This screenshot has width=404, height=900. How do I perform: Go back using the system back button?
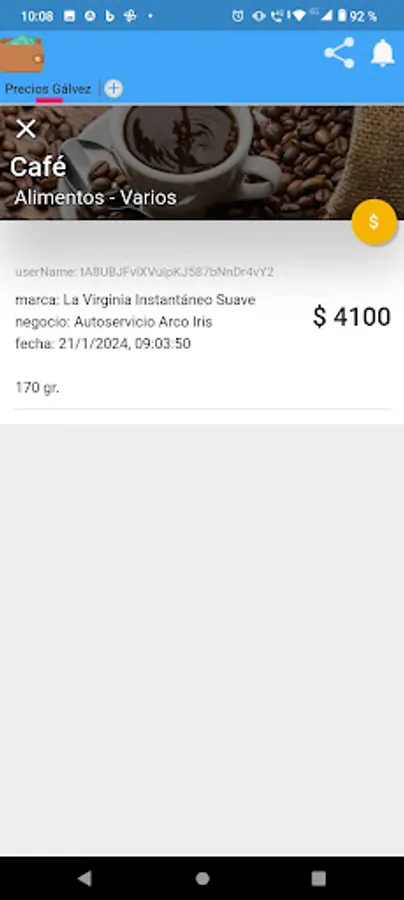pos(84,878)
